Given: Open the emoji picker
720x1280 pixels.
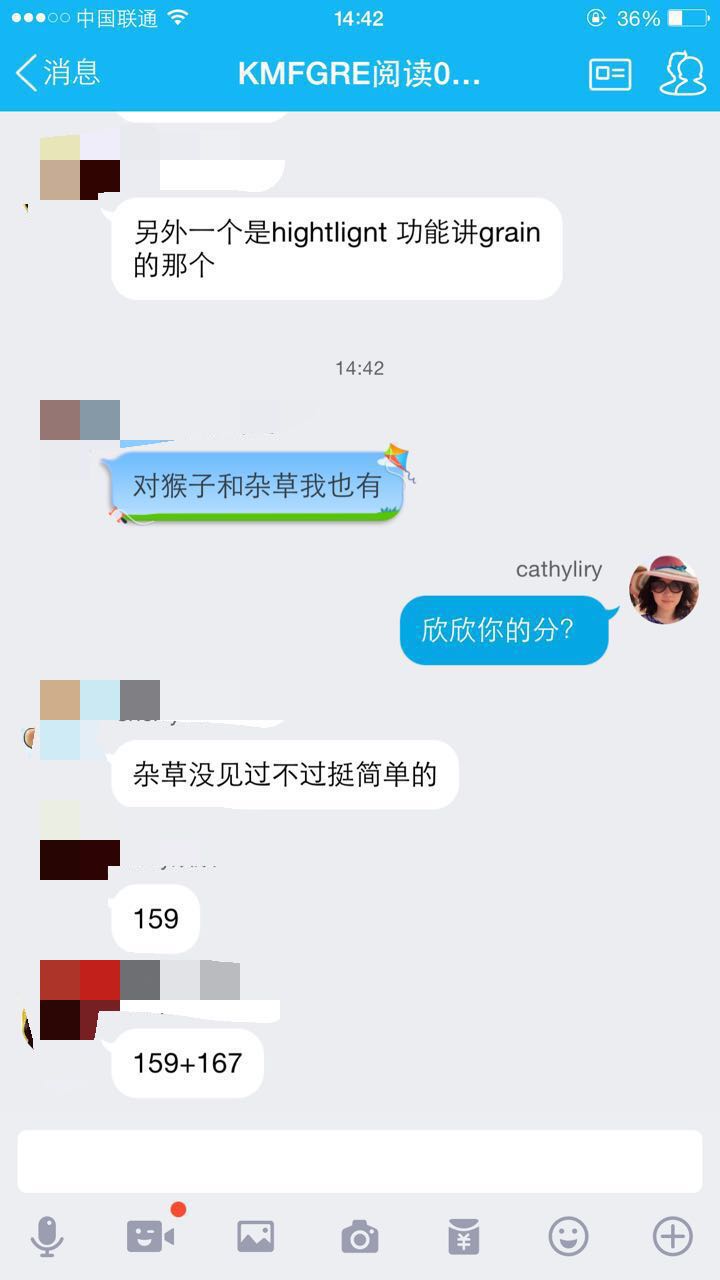Looking at the screenshot, I should click(568, 1237).
